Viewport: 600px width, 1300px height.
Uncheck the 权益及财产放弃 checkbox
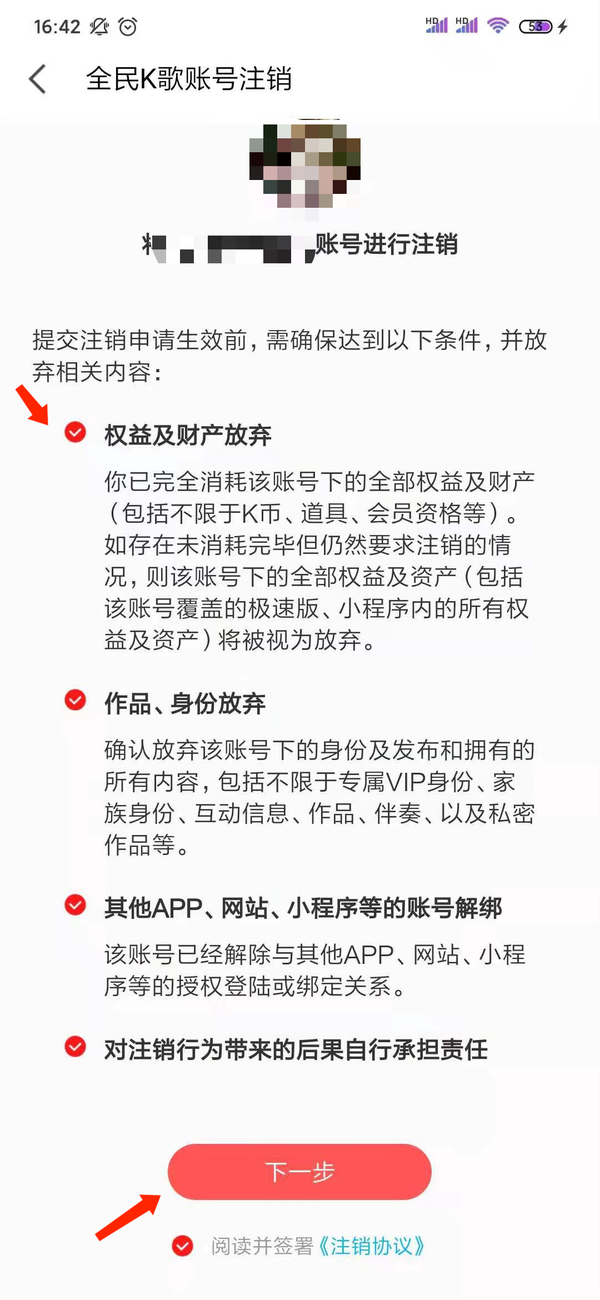coord(75,433)
